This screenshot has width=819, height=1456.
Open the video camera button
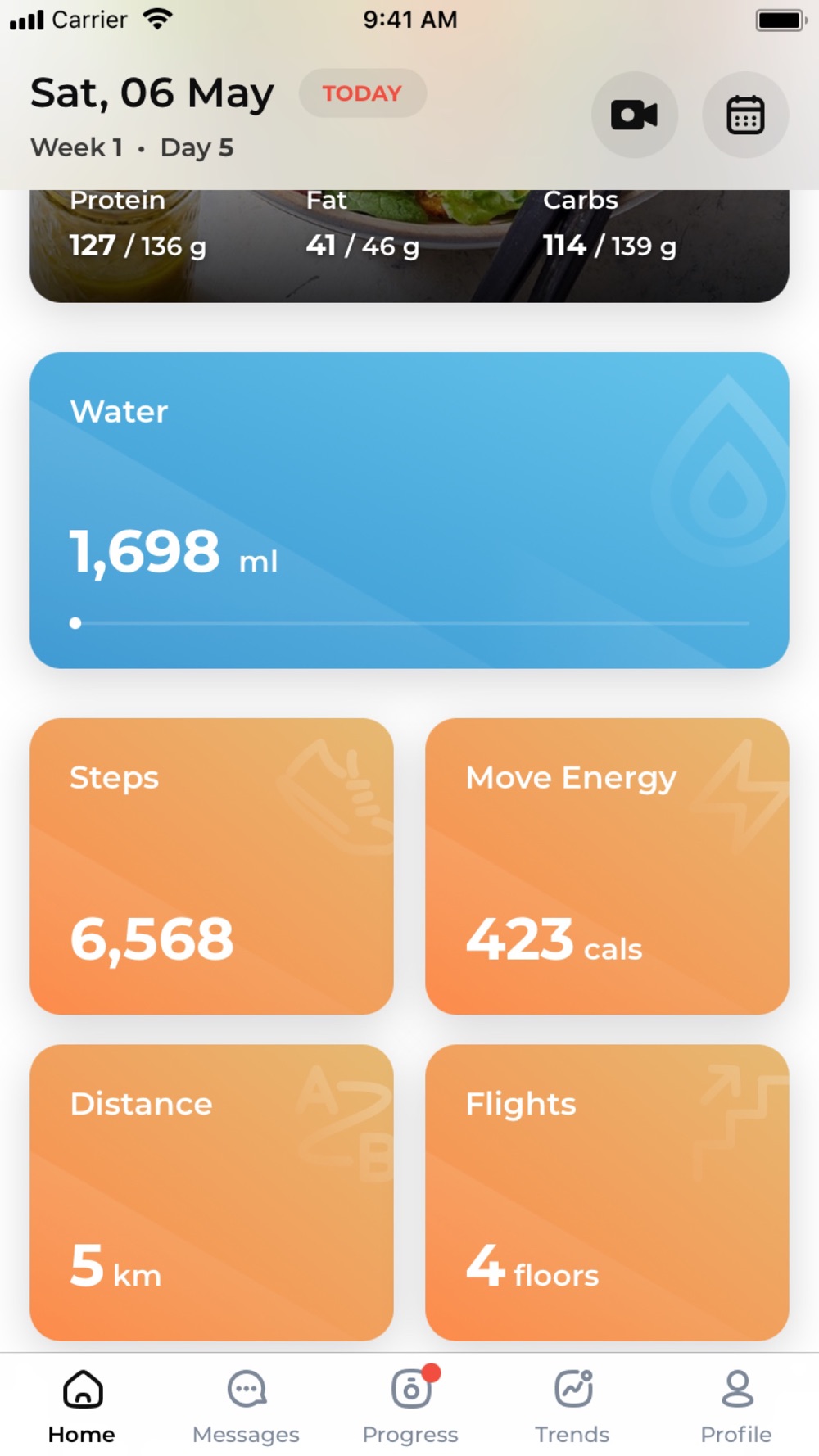pos(634,115)
